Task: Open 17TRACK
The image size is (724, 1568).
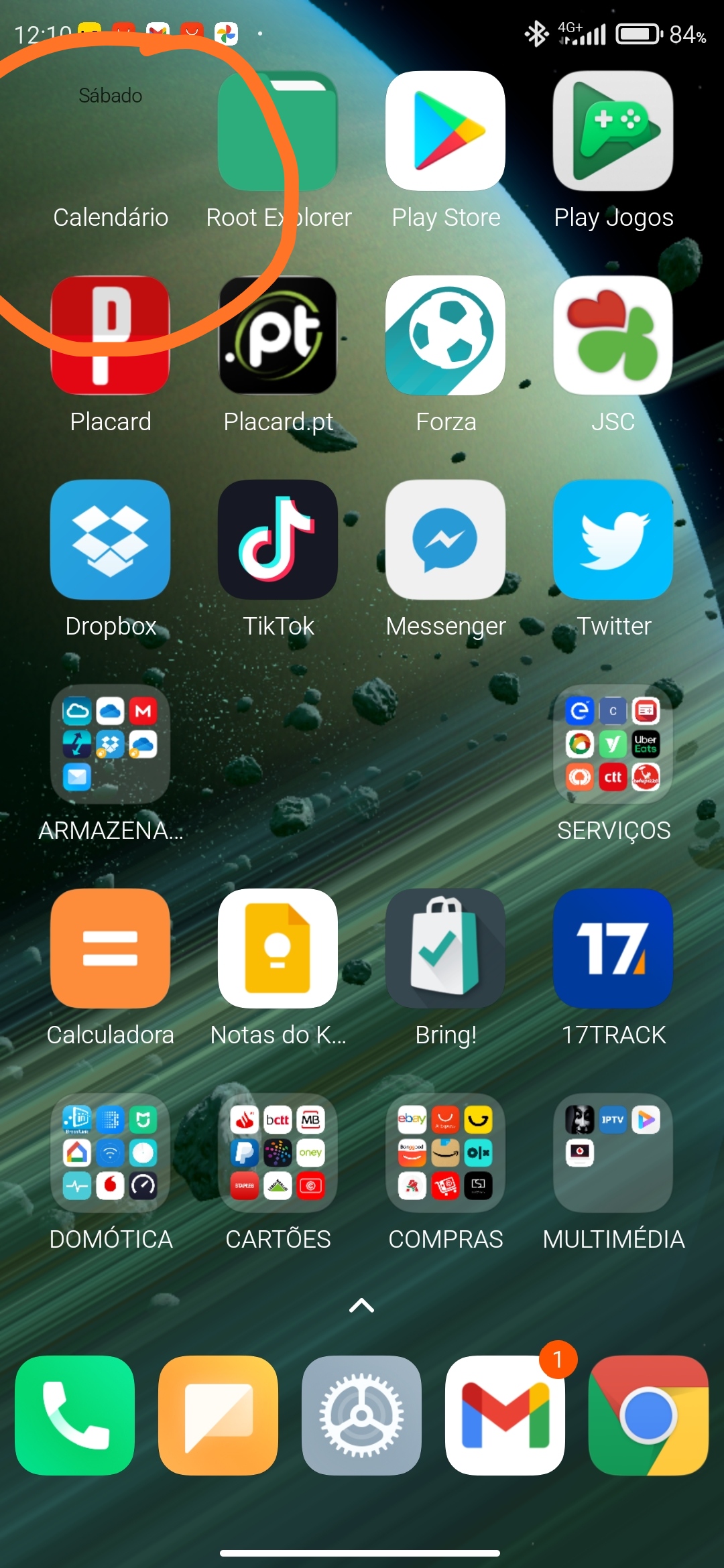Action: (x=613, y=948)
